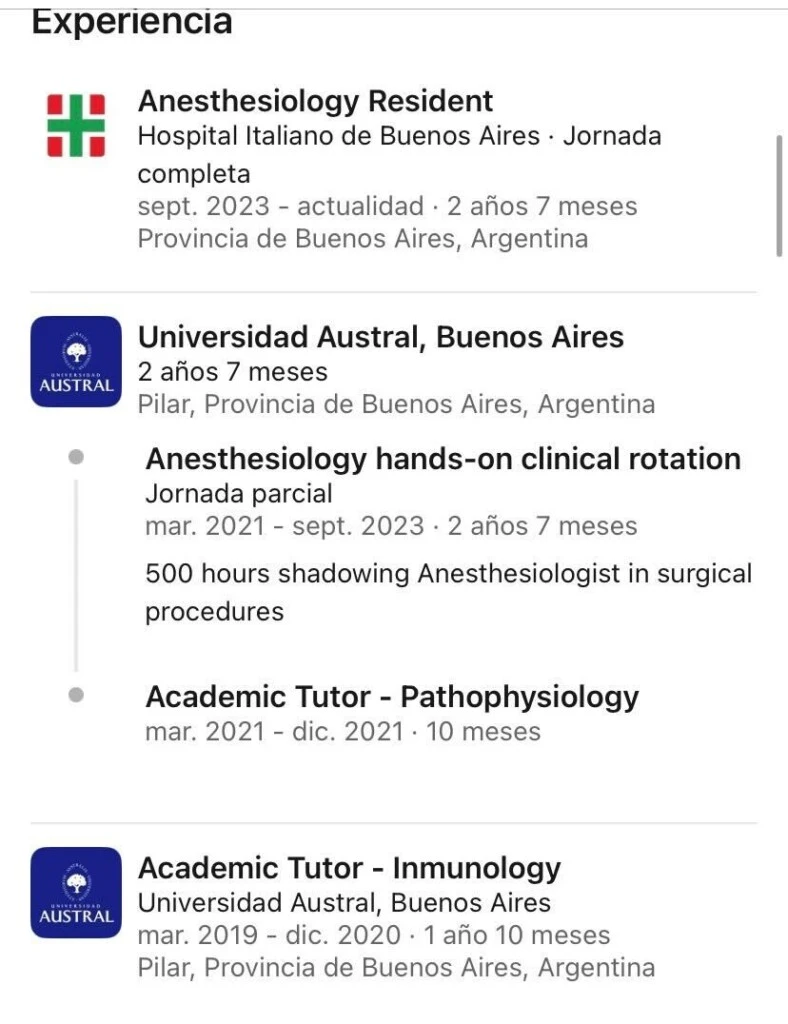Open Universidad Austral, Buenos Aires company entry
788x1024 pixels.
(380, 337)
